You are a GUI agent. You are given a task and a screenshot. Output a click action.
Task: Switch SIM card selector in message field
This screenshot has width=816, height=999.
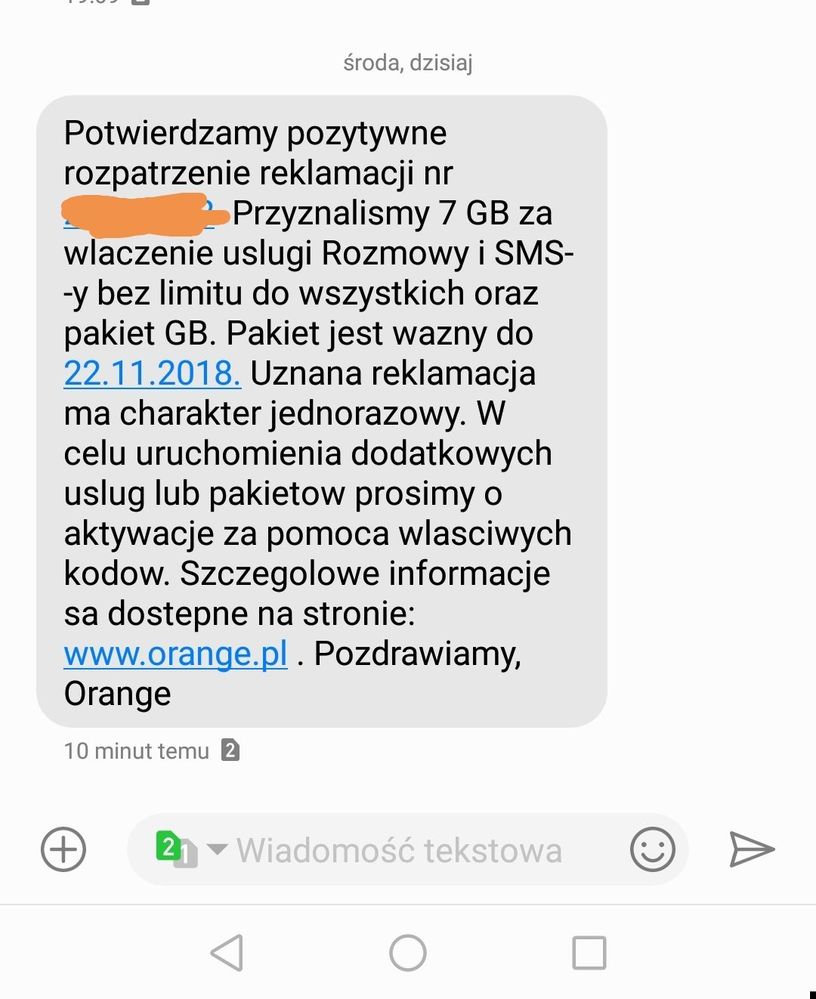point(188,850)
